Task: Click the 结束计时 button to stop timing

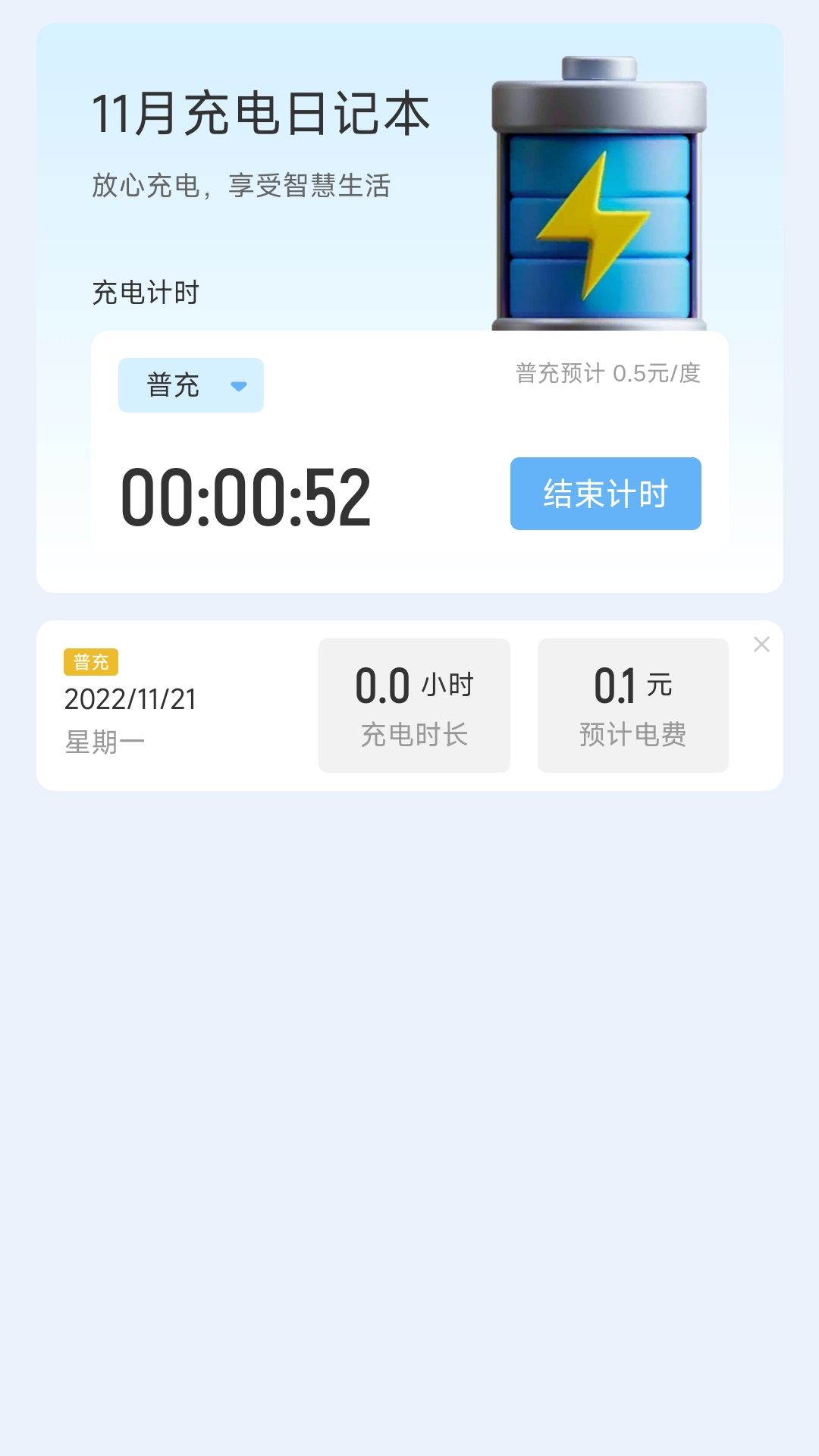Action: click(x=606, y=494)
